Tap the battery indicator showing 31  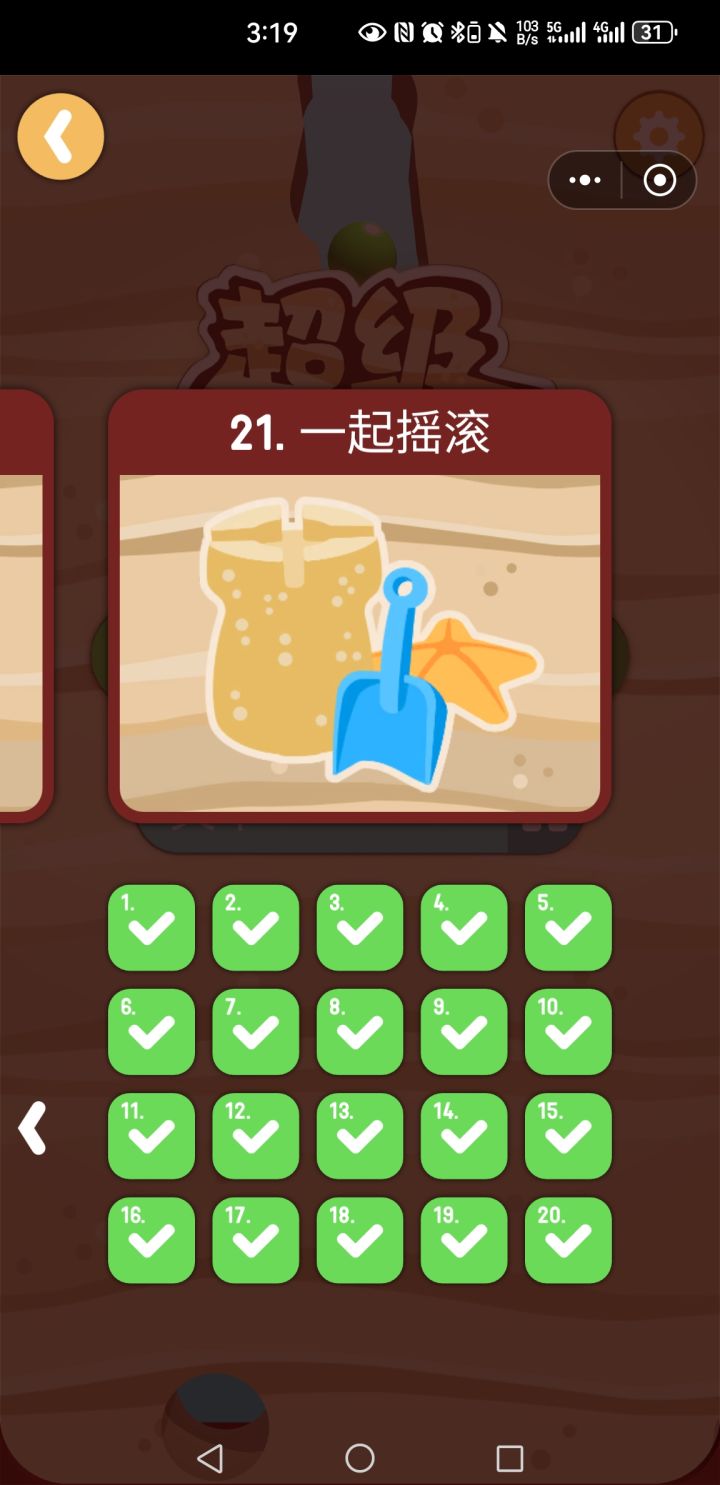point(652,33)
